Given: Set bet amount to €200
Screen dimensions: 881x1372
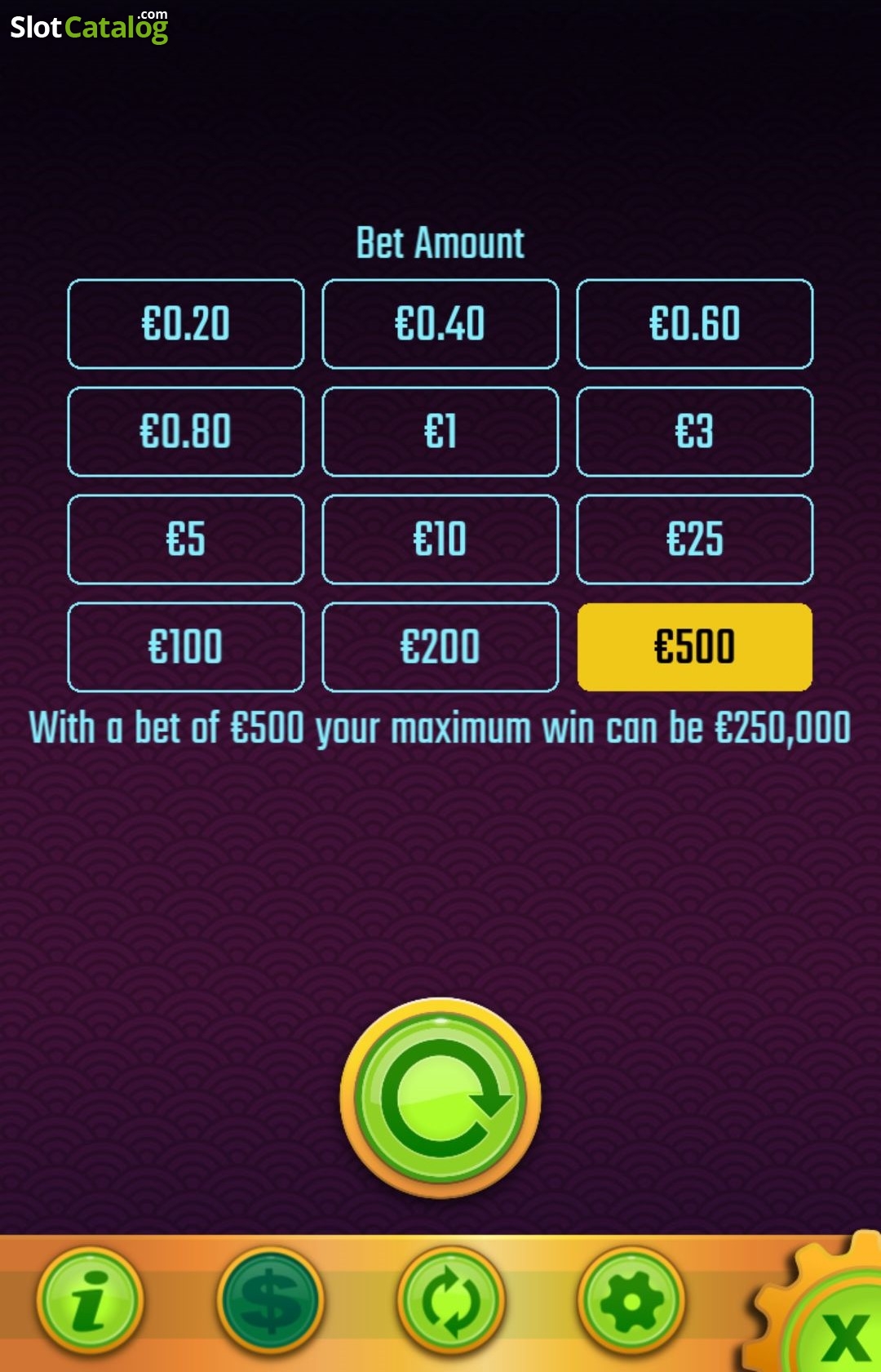Looking at the screenshot, I should [x=440, y=647].
